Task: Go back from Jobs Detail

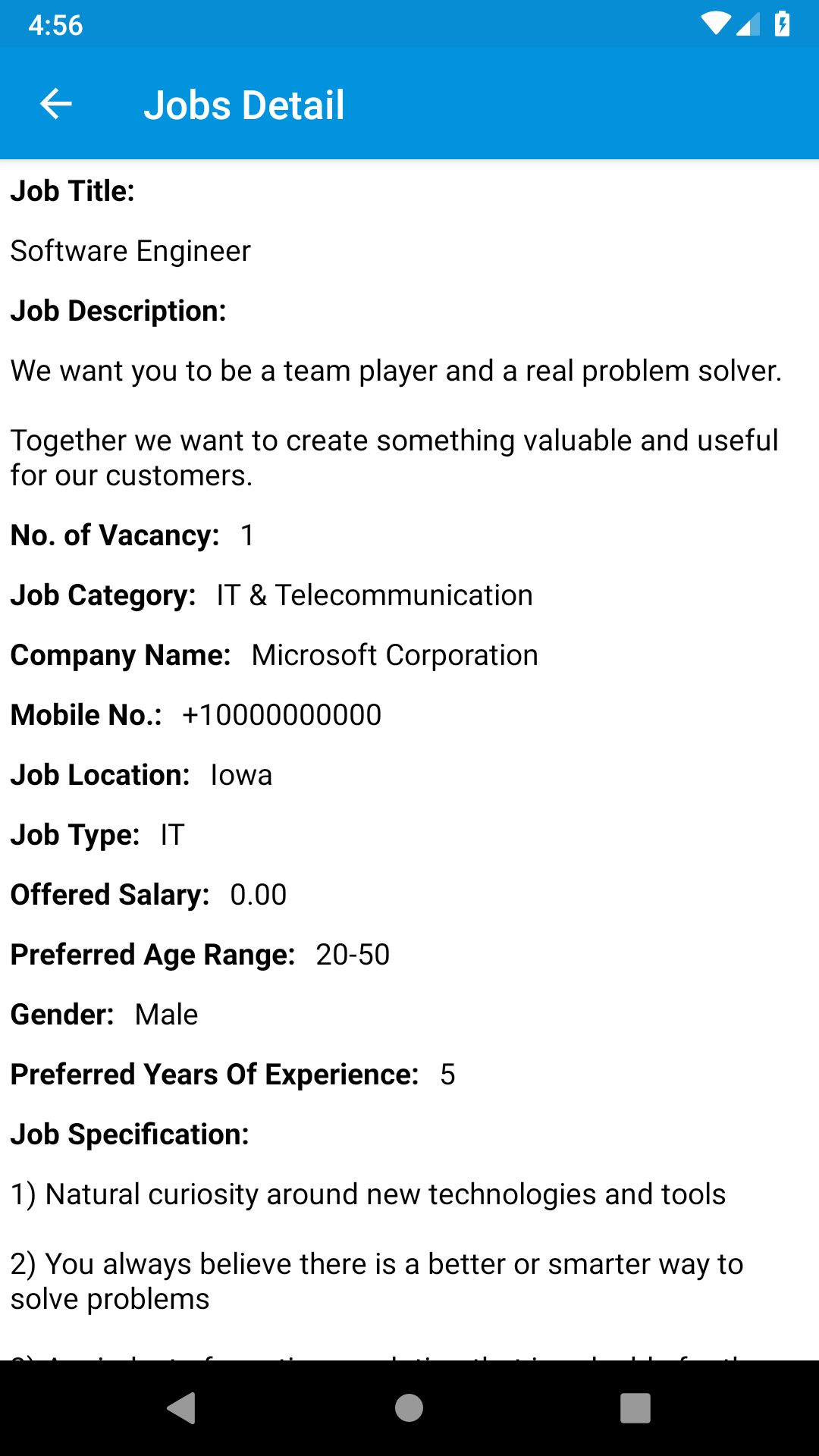Action: click(x=55, y=105)
